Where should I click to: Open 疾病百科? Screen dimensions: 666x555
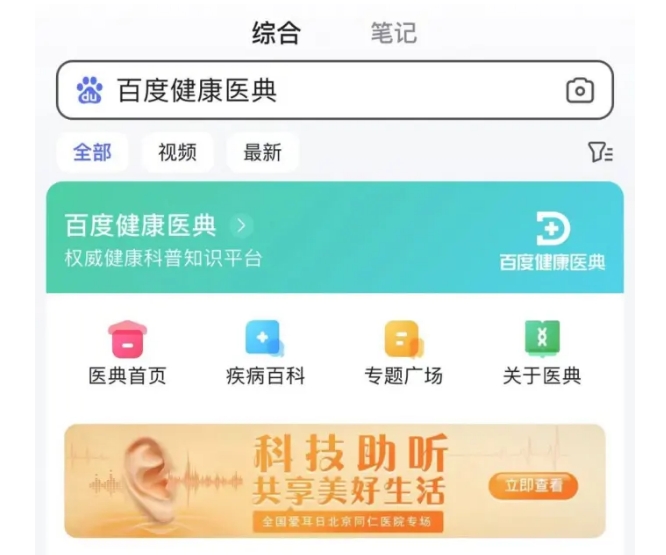265,354
